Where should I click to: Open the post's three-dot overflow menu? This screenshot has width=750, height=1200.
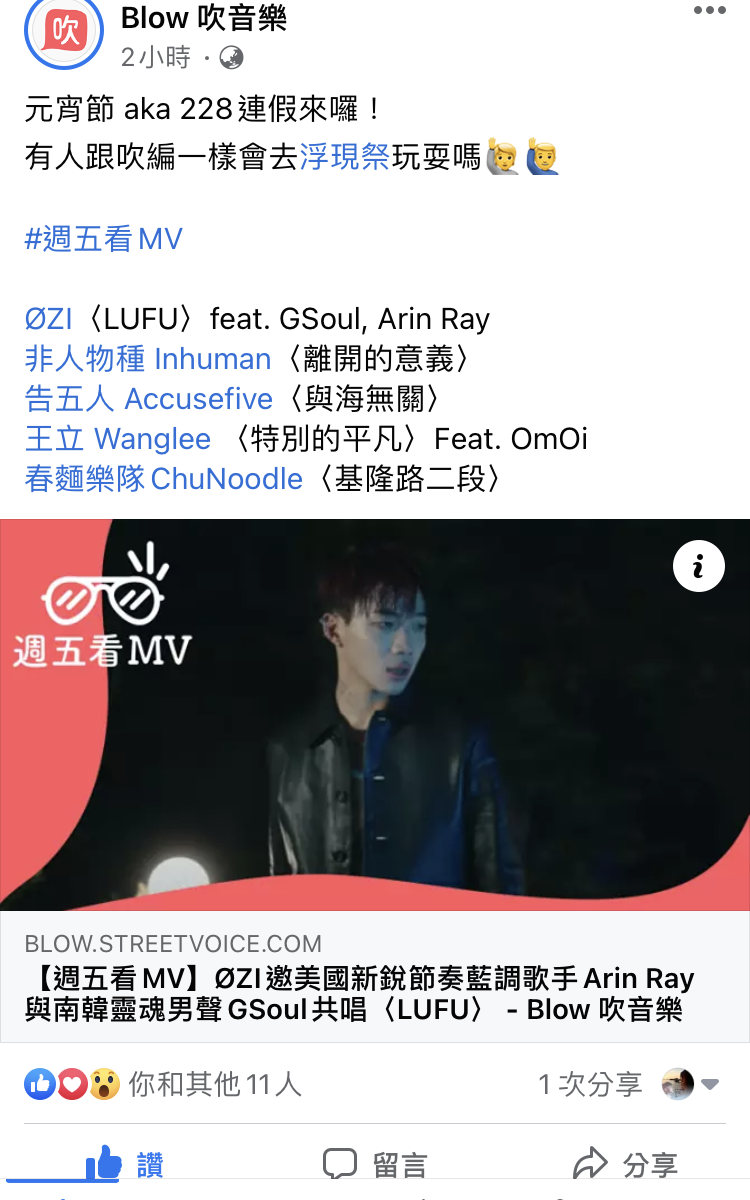pos(709,11)
